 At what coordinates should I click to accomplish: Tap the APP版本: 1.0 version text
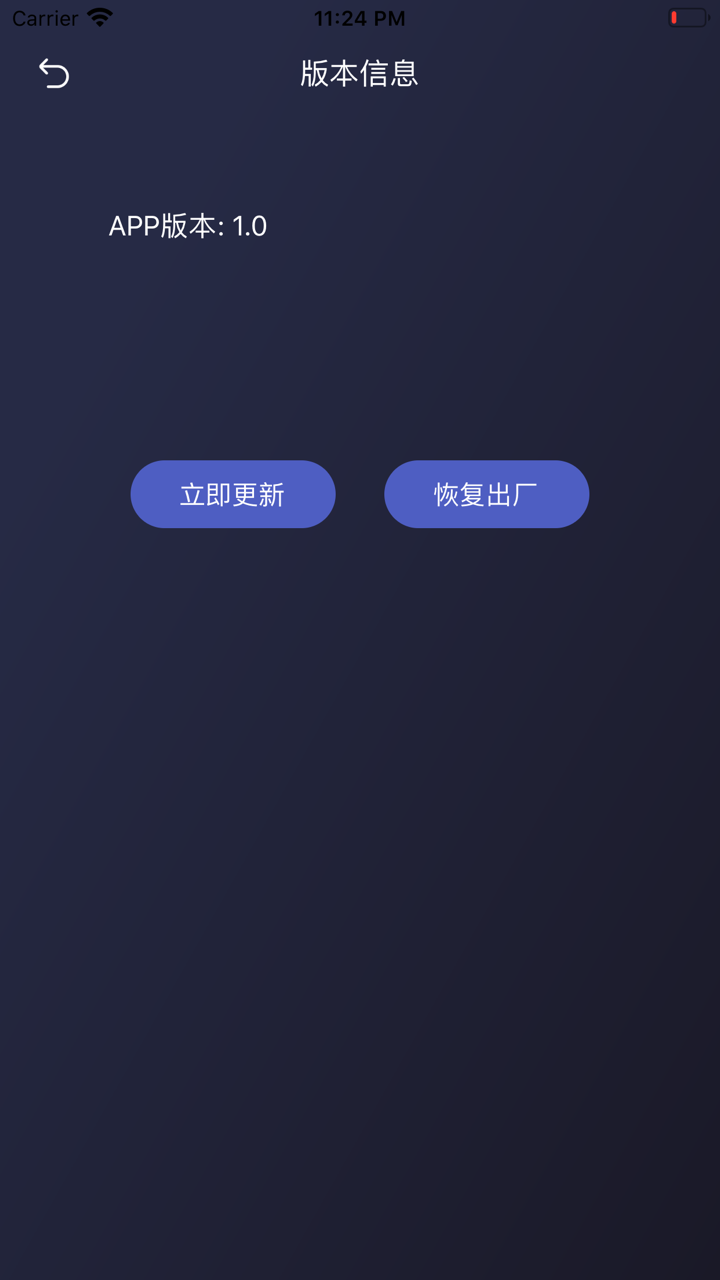point(188,226)
